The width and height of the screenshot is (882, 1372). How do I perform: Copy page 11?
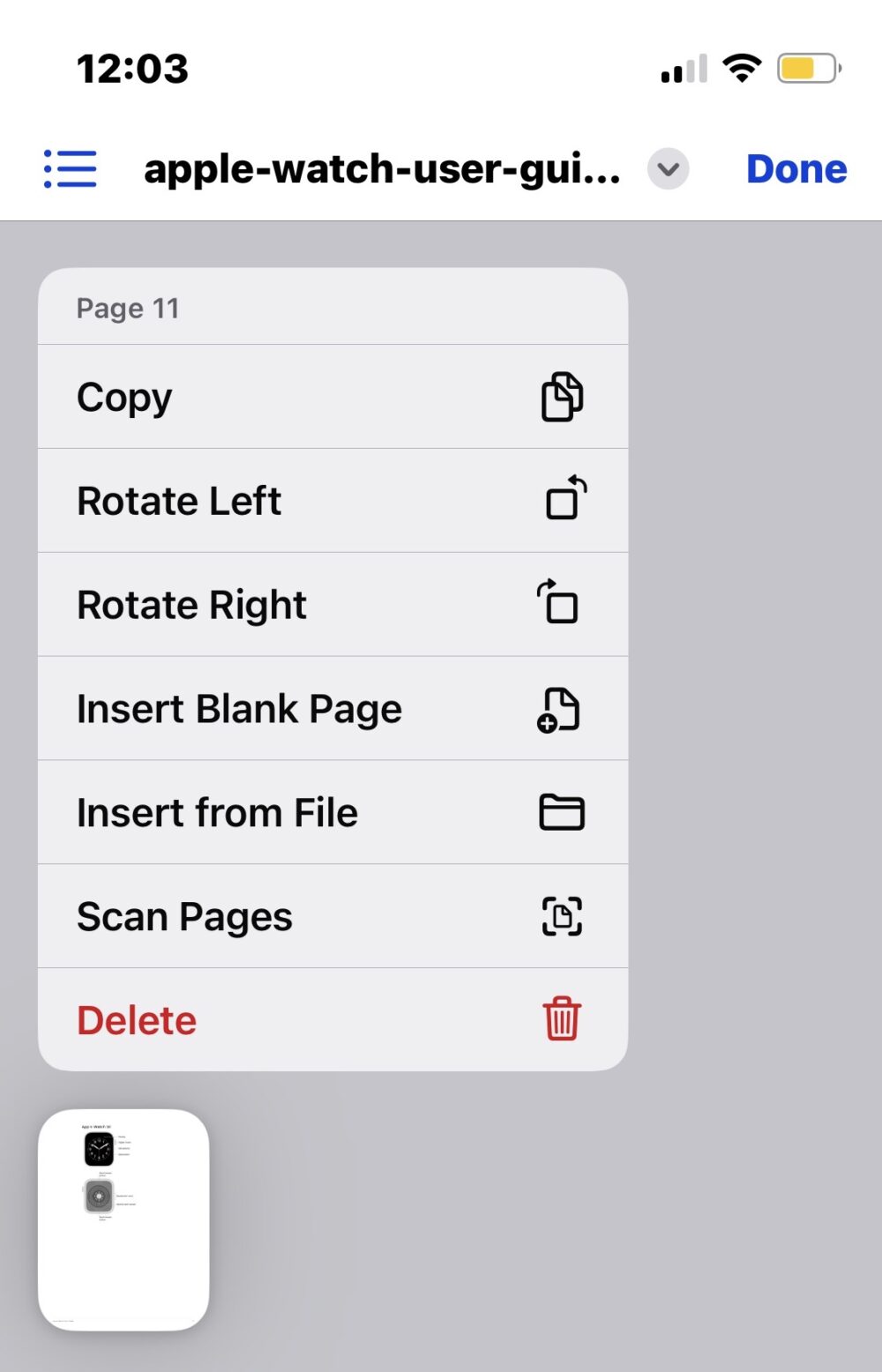click(x=333, y=397)
